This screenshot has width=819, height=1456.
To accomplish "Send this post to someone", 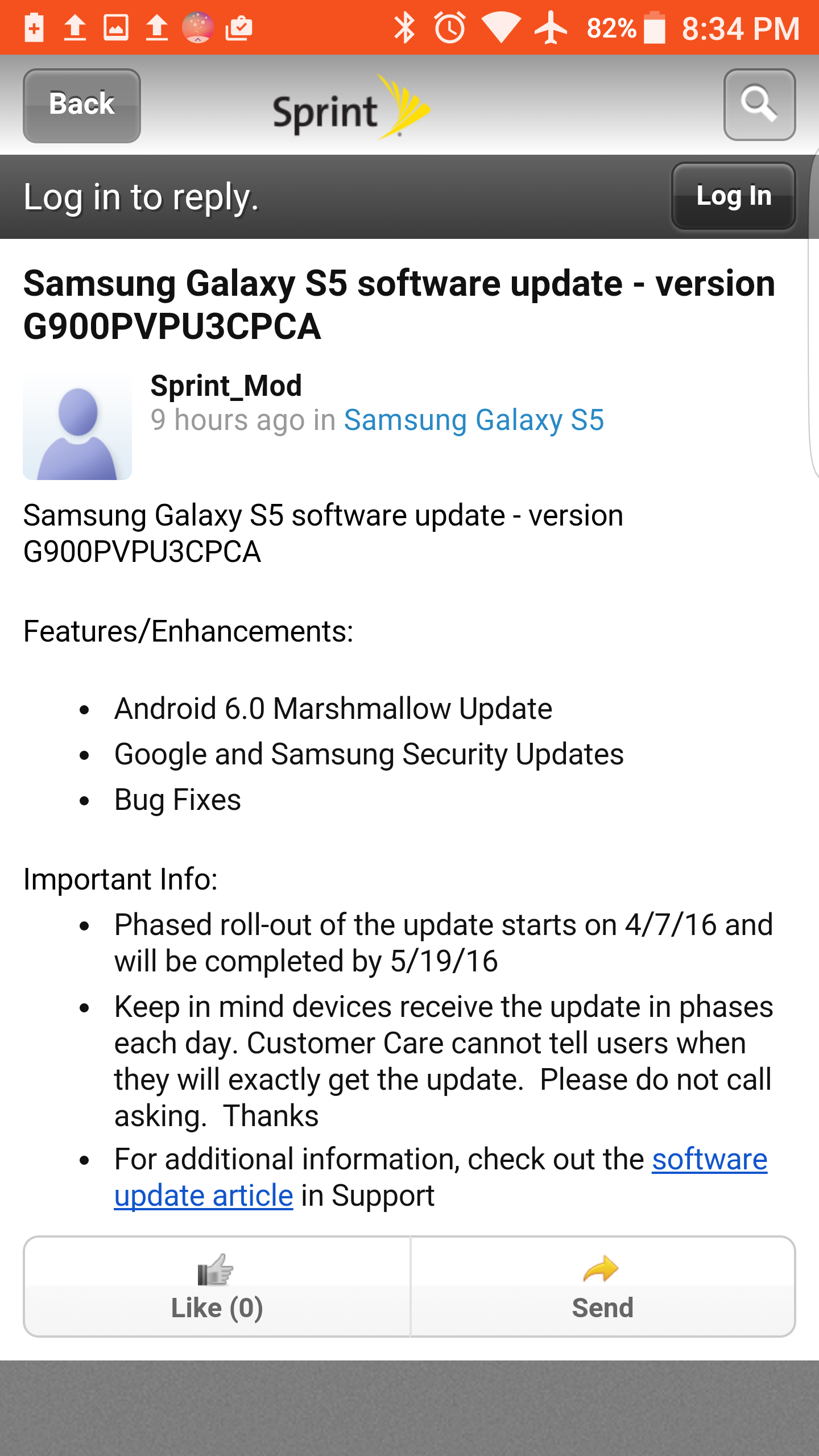I will [602, 1287].
